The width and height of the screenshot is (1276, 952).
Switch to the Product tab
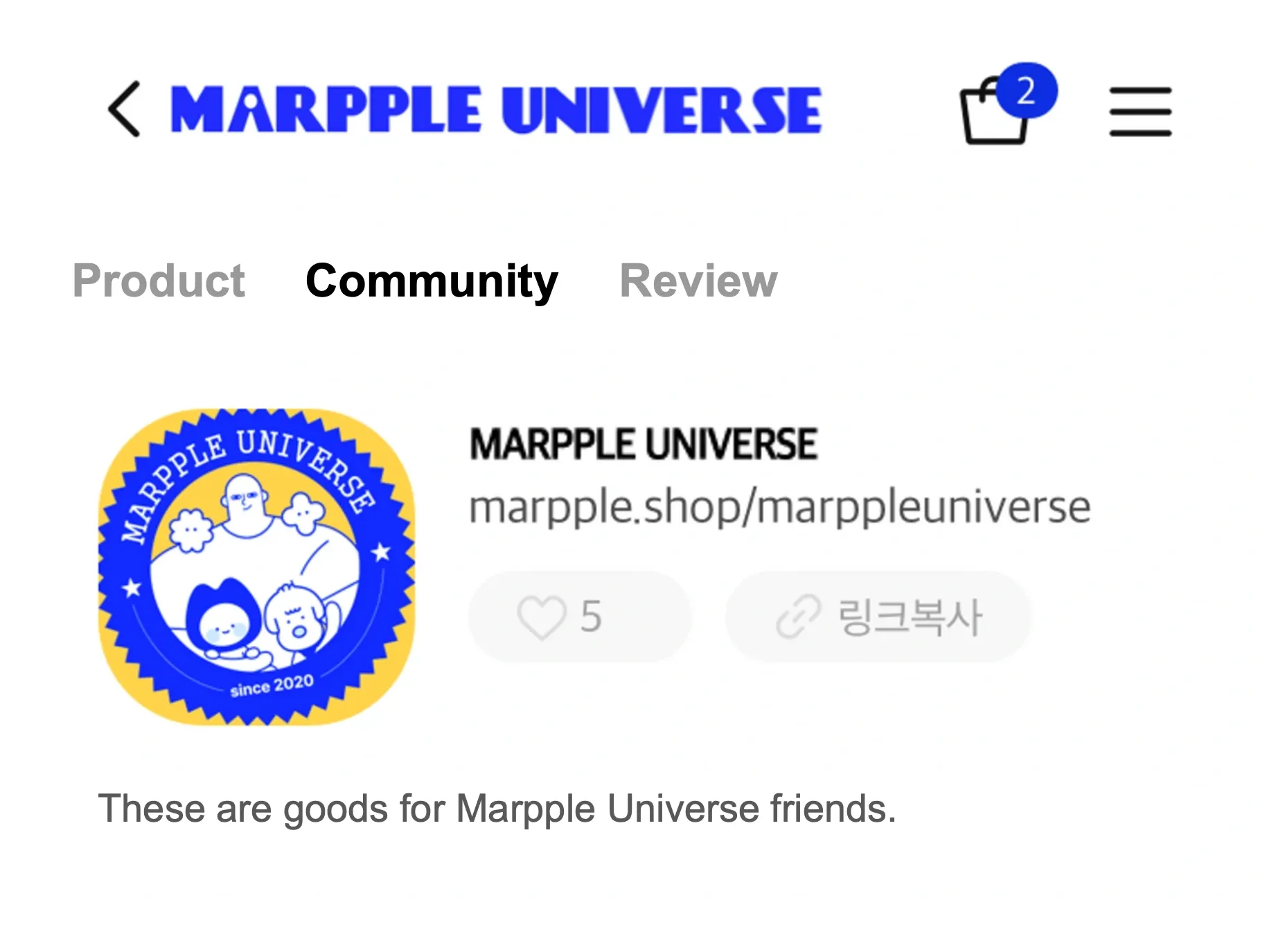click(x=159, y=281)
